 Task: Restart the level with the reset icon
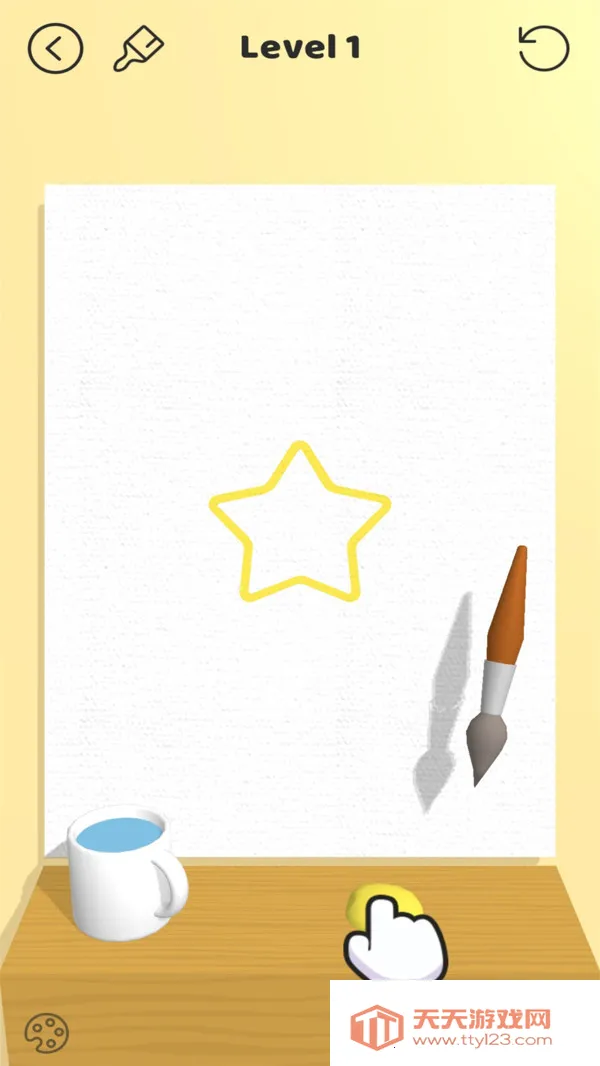point(544,48)
